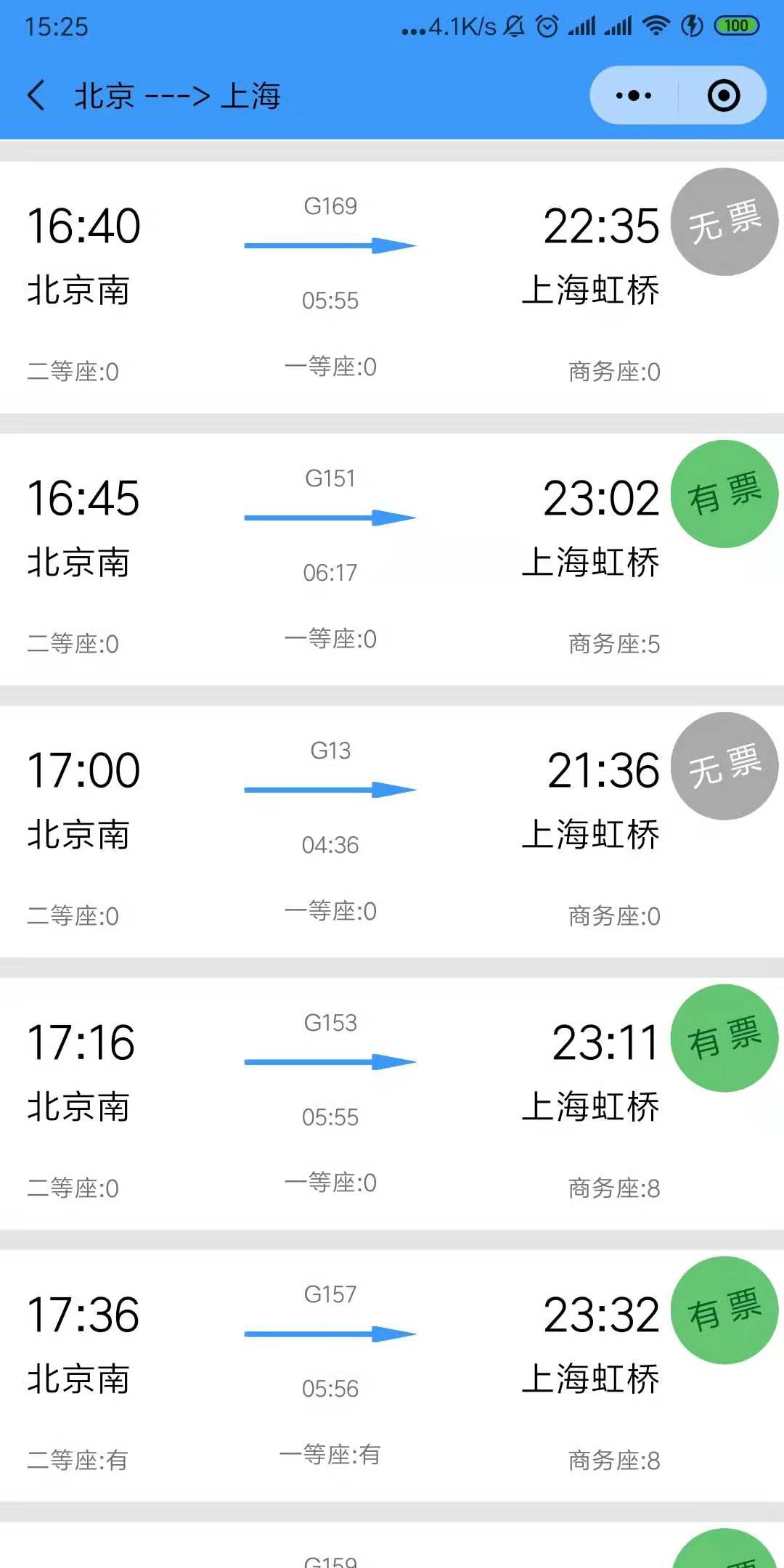This screenshot has height=1568, width=784.
Task: Close the mini program via the circle icon
Action: click(x=724, y=96)
